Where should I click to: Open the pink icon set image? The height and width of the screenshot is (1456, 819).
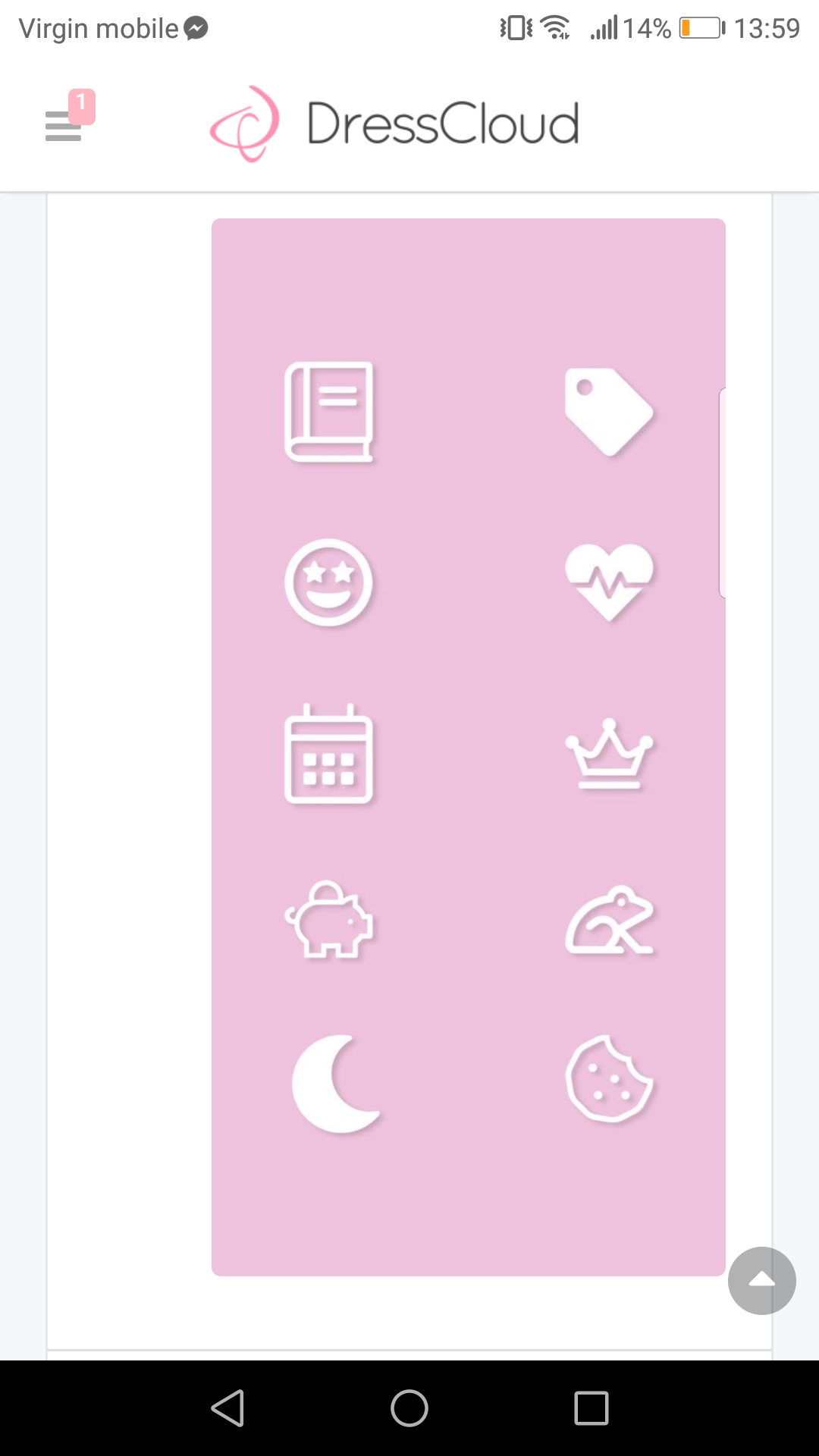[x=468, y=747]
